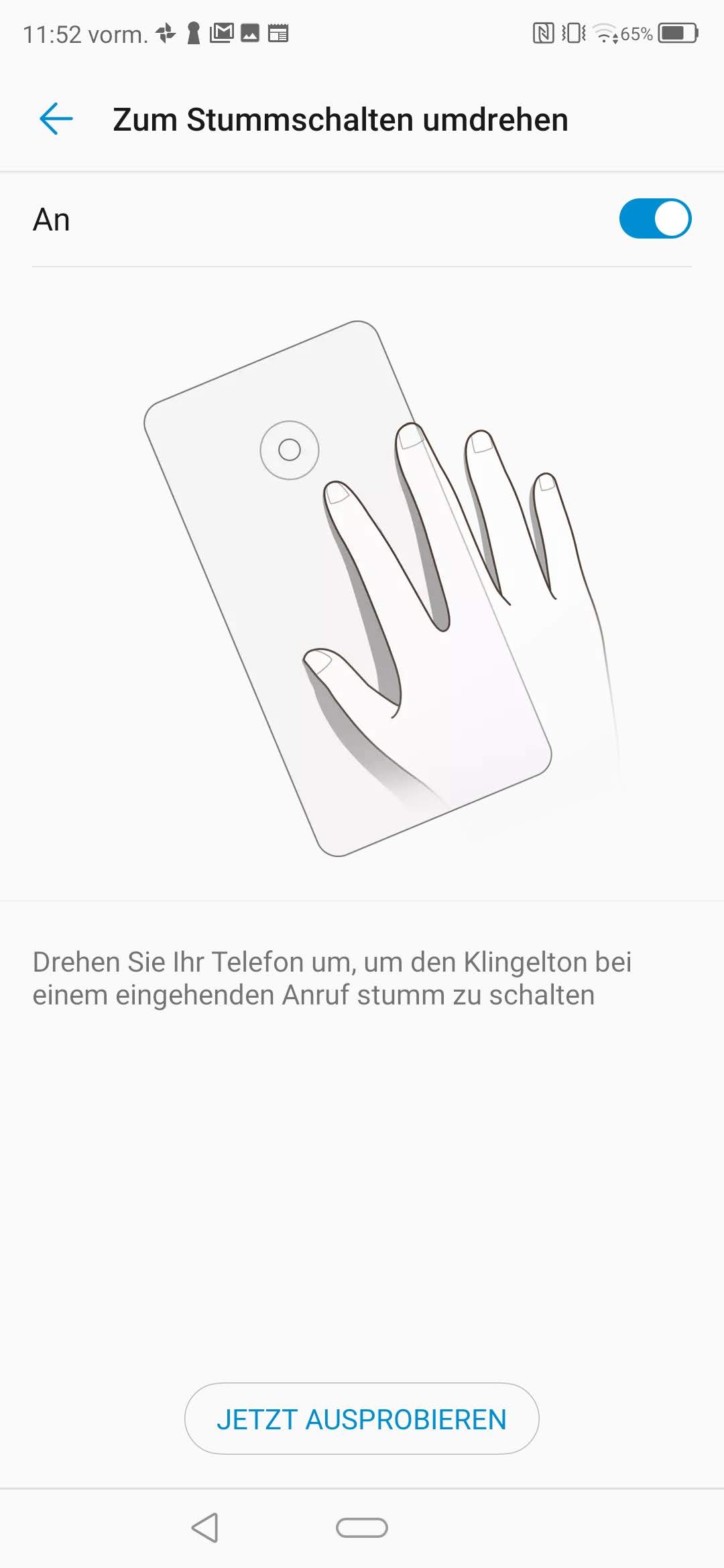Tap the system back triangle
This screenshot has width=724, height=1568.
(x=205, y=1528)
